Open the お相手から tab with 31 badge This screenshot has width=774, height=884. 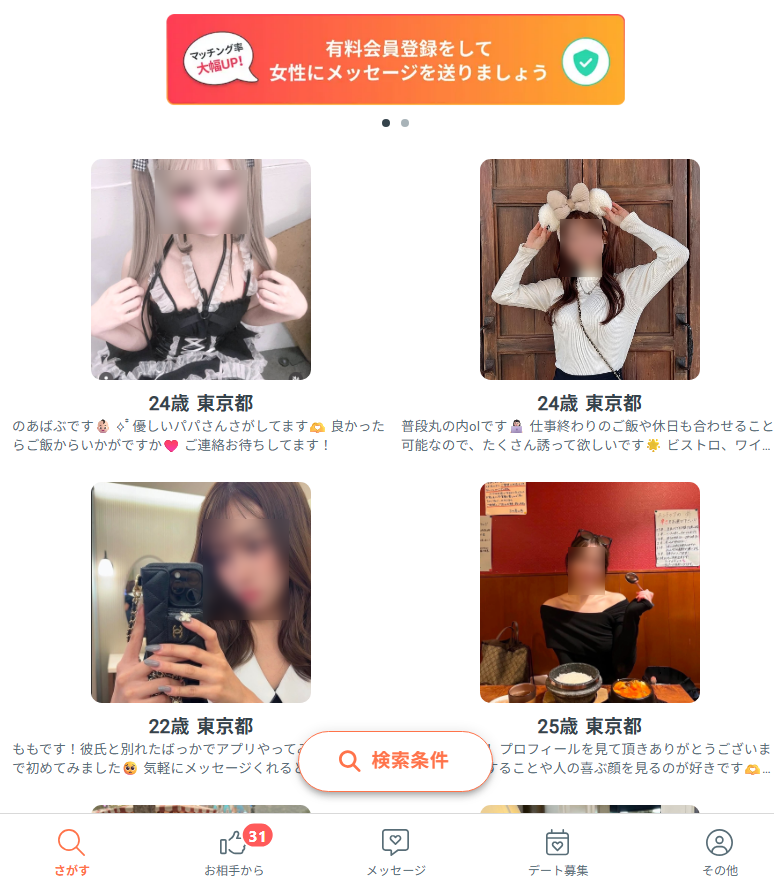(234, 851)
